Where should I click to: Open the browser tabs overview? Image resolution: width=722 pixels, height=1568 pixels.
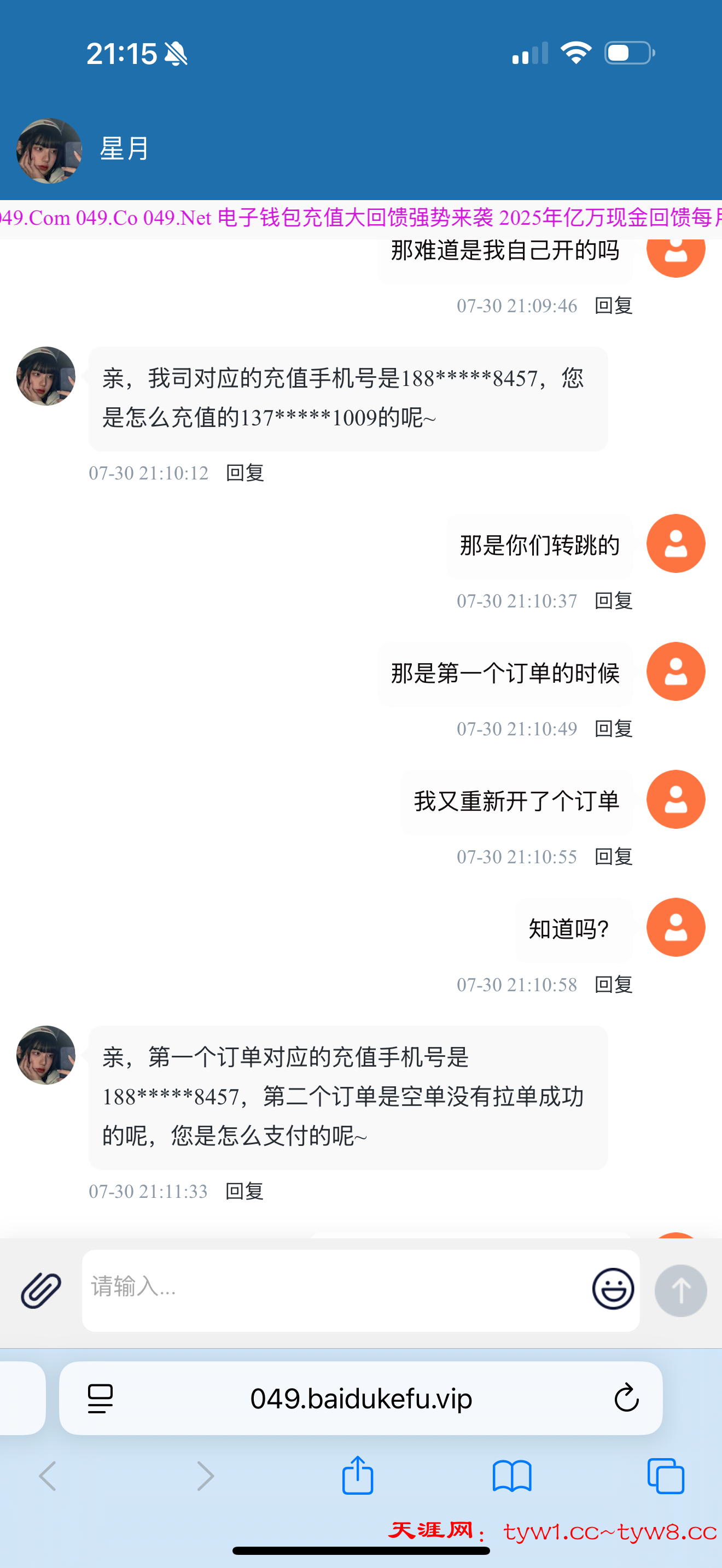[x=665, y=1476]
